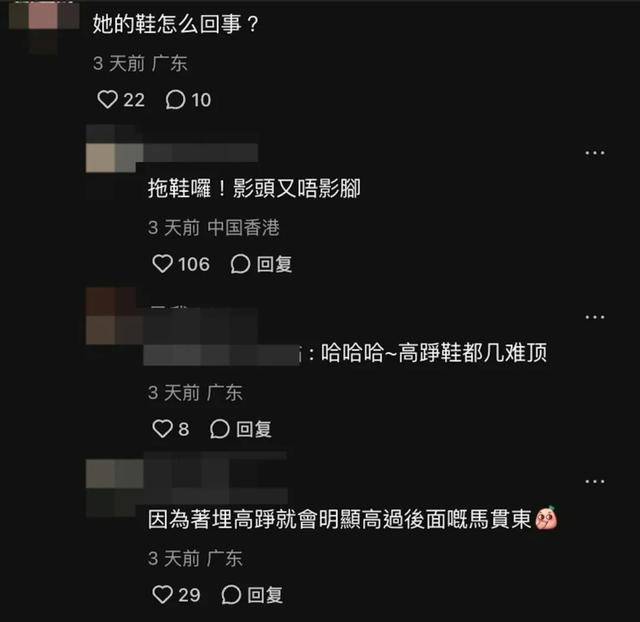Screen dimensions: 640x622
Task: Open overflow menu for the '哈哈哈~高踭鞋' comment
Action: 594,316
